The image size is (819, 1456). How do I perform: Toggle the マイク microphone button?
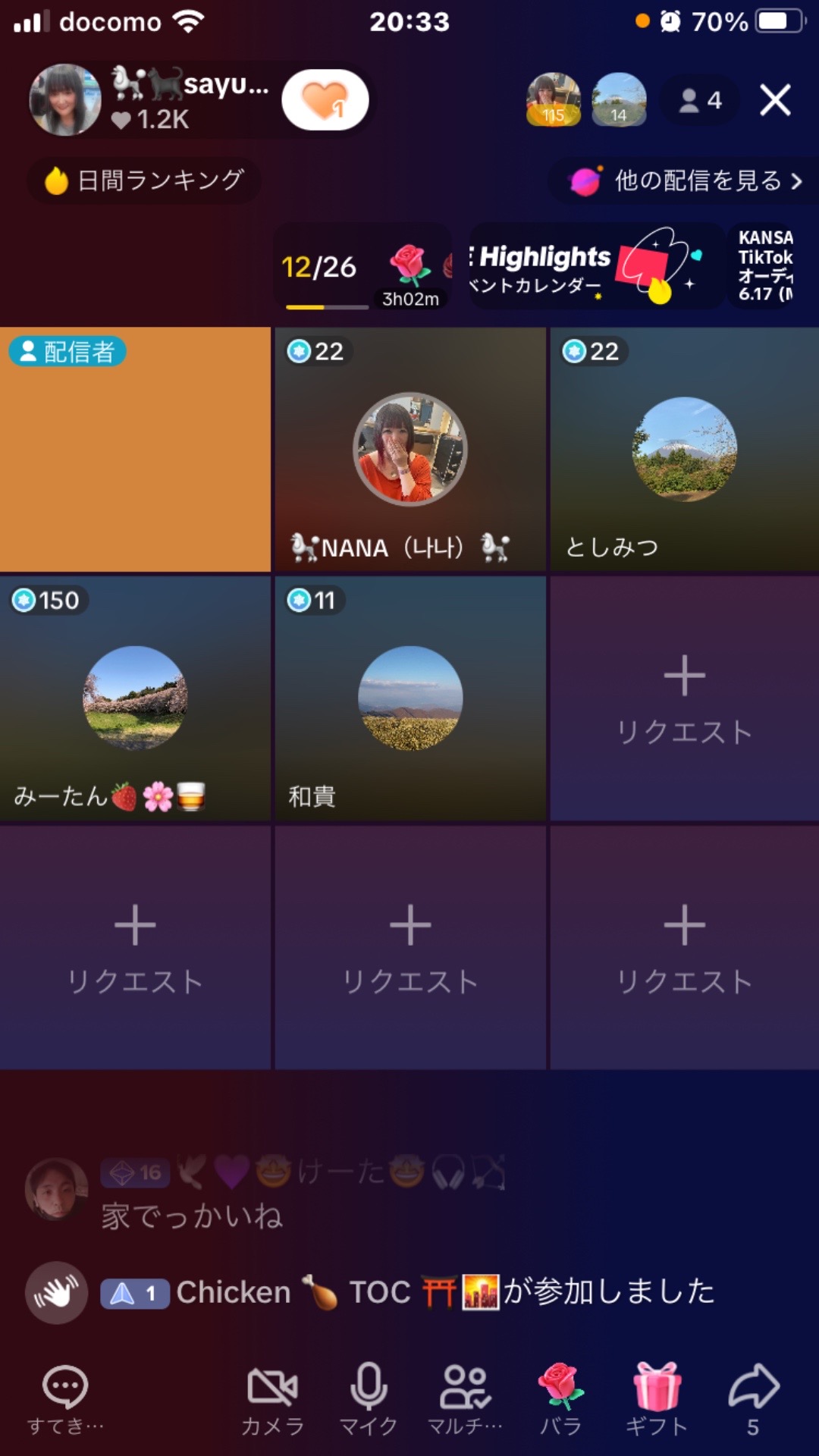369,1400
